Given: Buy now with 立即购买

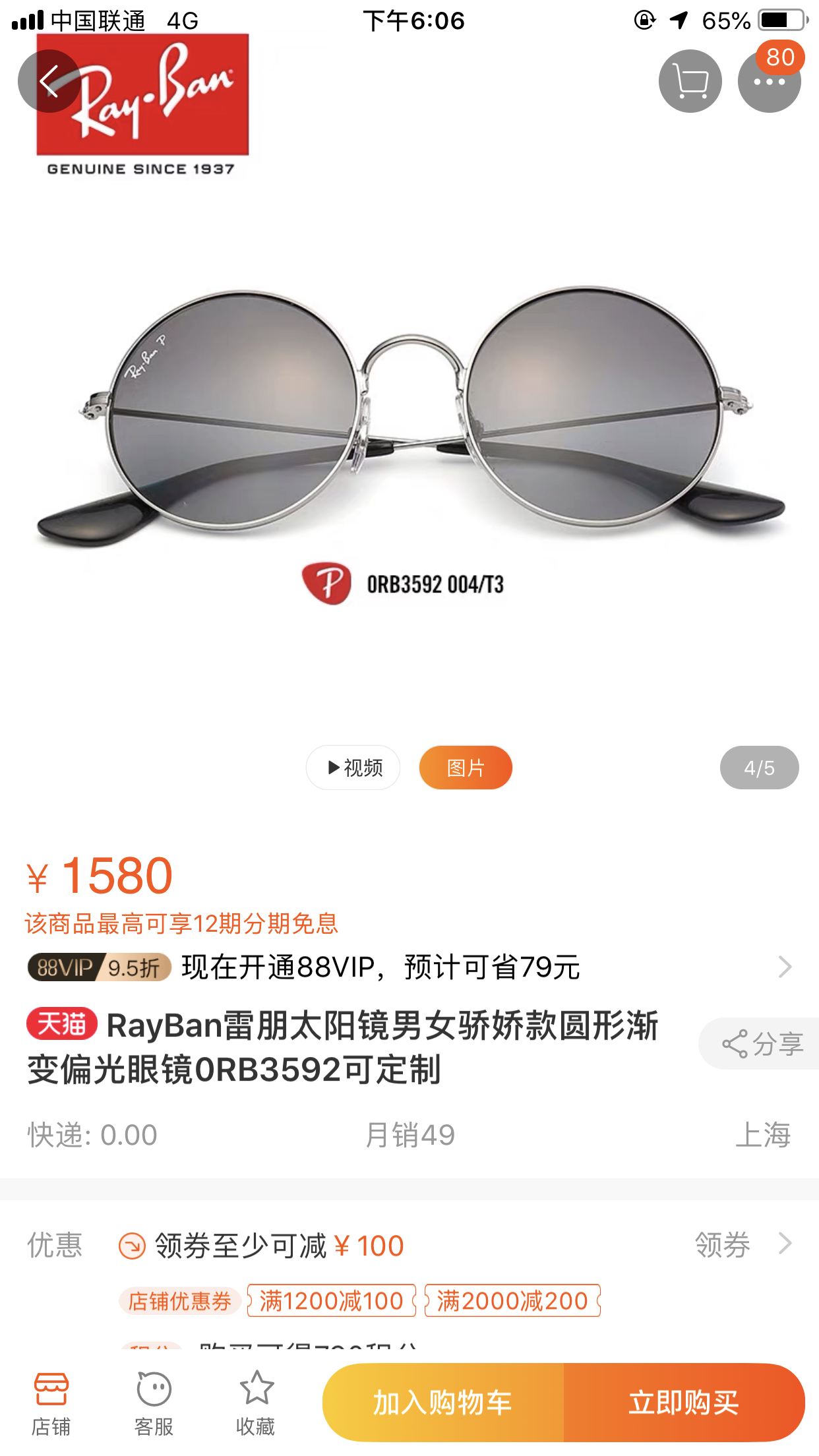Looking at the screenshot, I should click(683, 1403).
